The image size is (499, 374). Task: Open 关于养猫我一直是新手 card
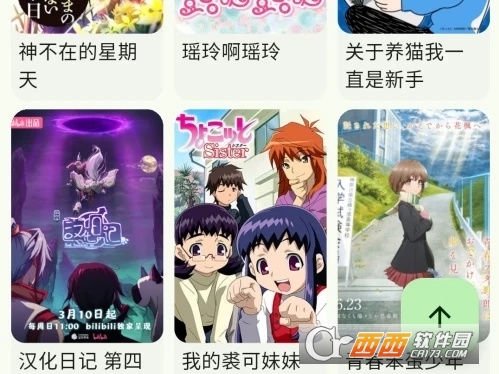pyautogui.click(x=414, y=50)
